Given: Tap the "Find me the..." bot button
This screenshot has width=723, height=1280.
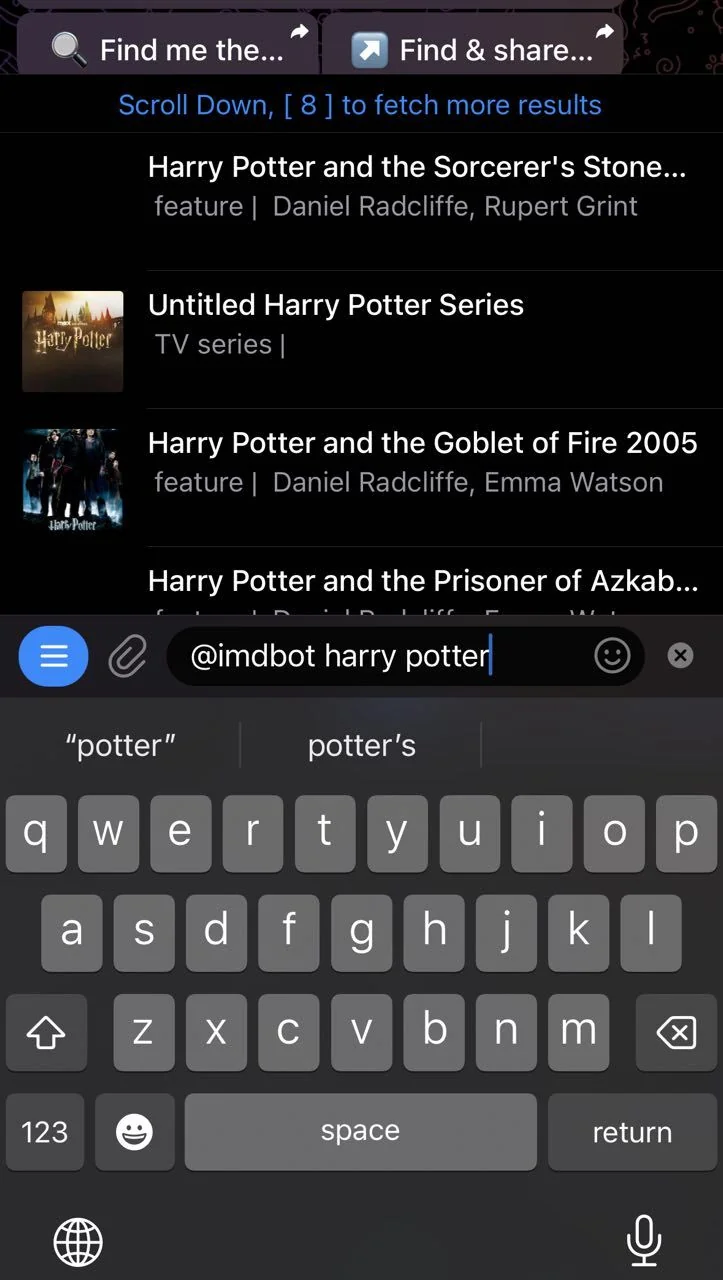Looking at the screenshot, I should (168, 47).
